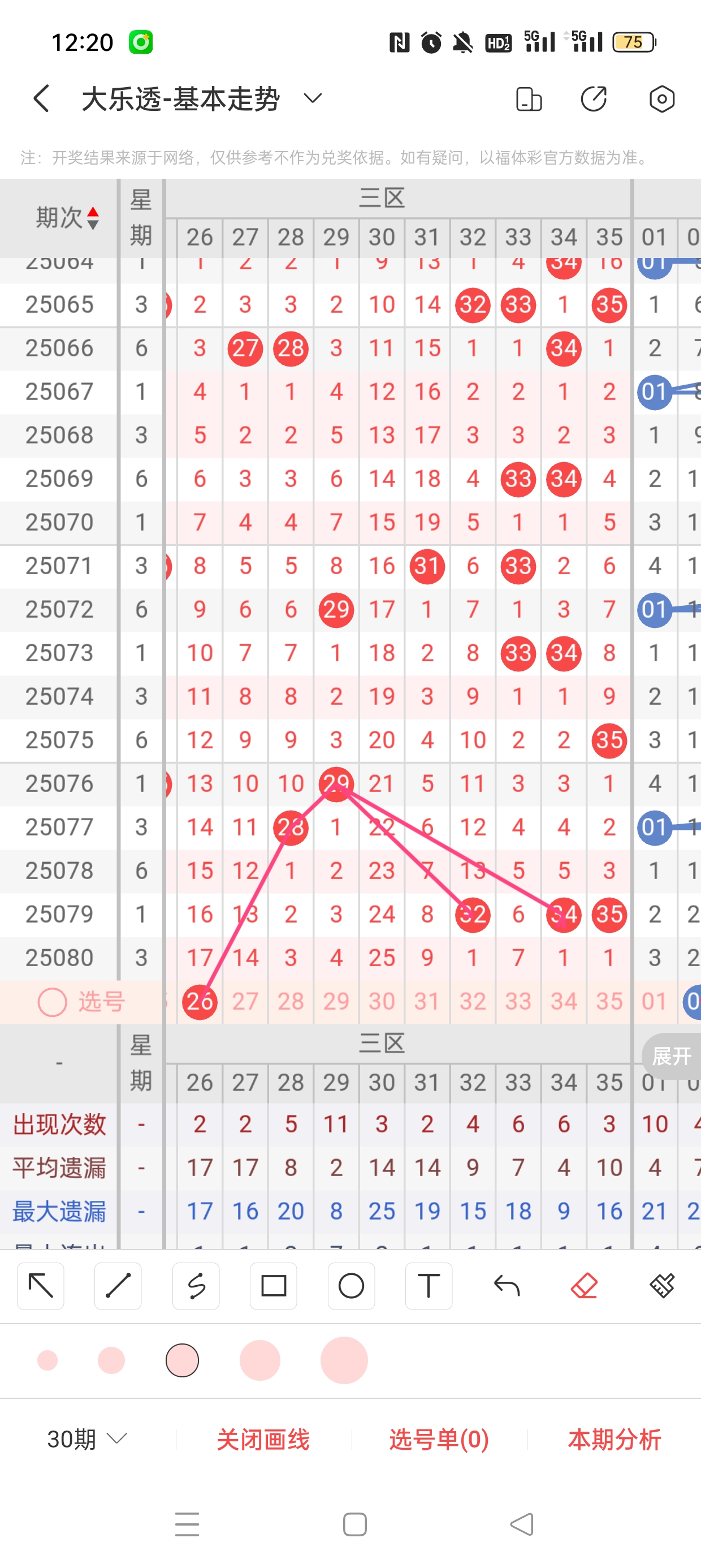The image size is (701, 1568).
Task: Pick the rectangle shape tool
Action: 273,1286
